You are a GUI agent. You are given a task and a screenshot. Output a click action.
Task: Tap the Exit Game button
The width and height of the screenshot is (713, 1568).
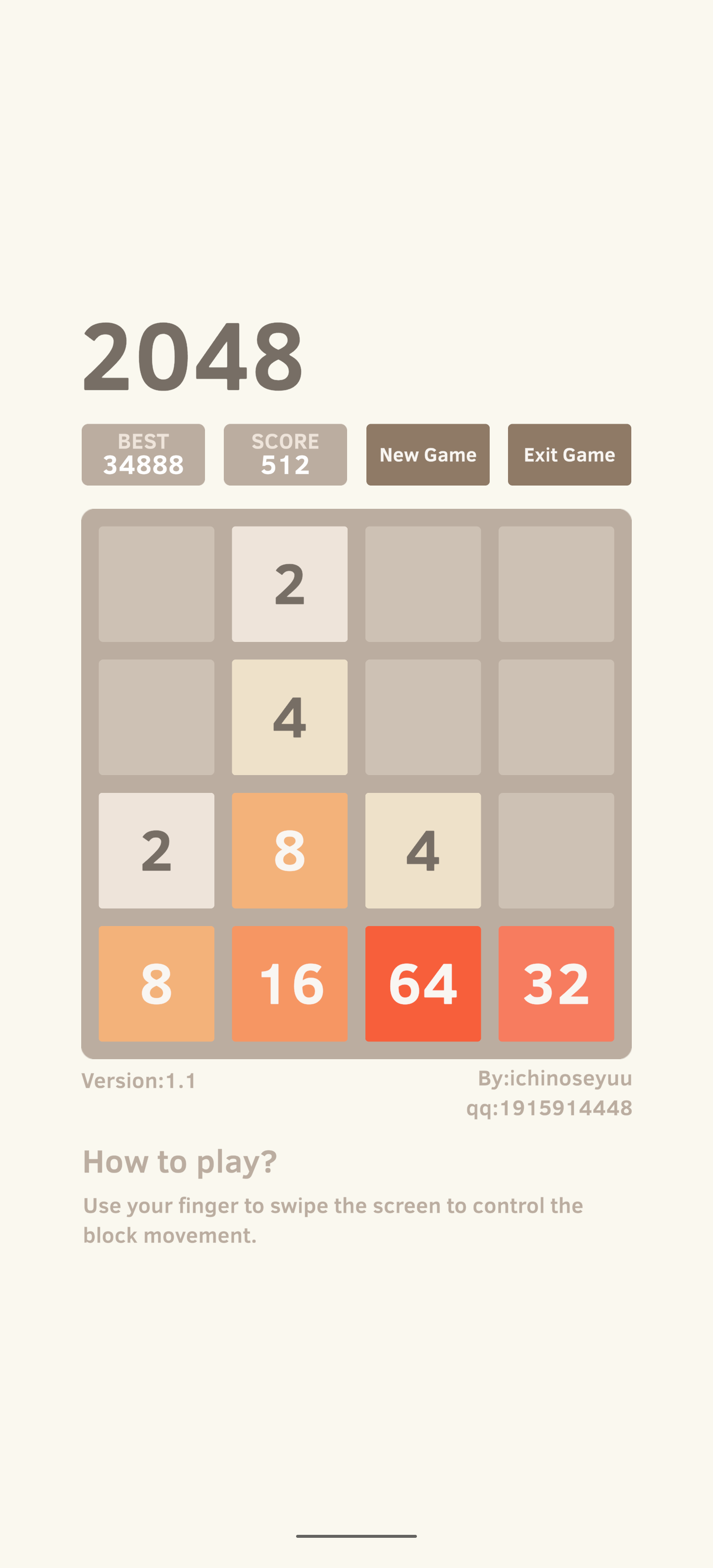point(569,455)
